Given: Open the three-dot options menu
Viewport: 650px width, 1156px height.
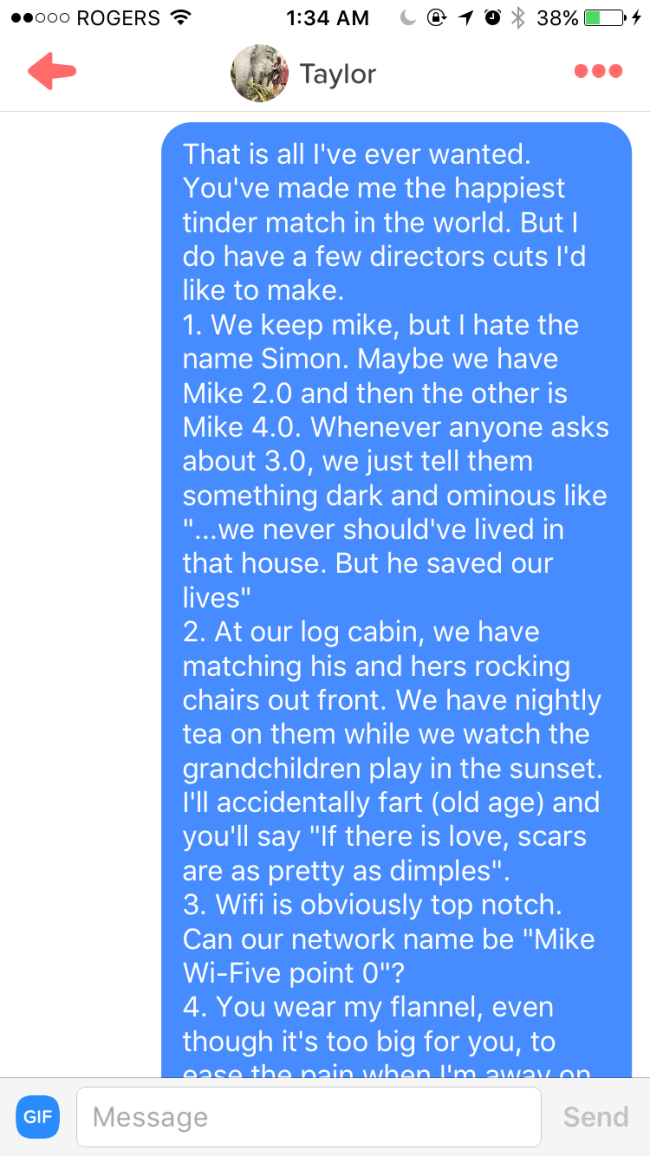Looking at the screenshot, I should pos(598,72).
